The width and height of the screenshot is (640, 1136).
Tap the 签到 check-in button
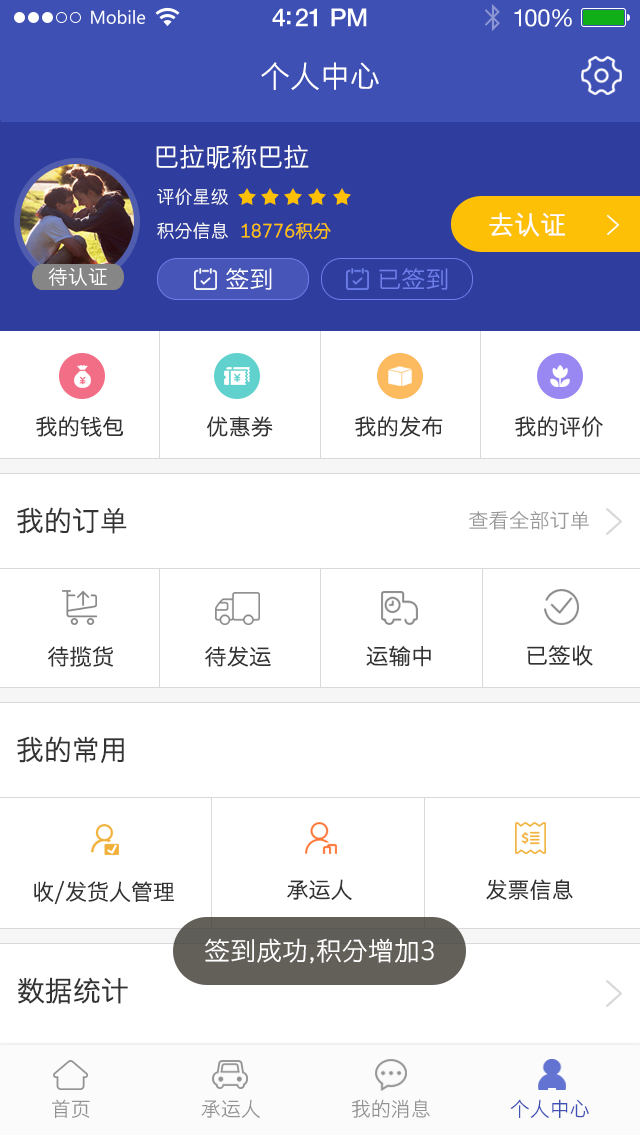[233, 279]
